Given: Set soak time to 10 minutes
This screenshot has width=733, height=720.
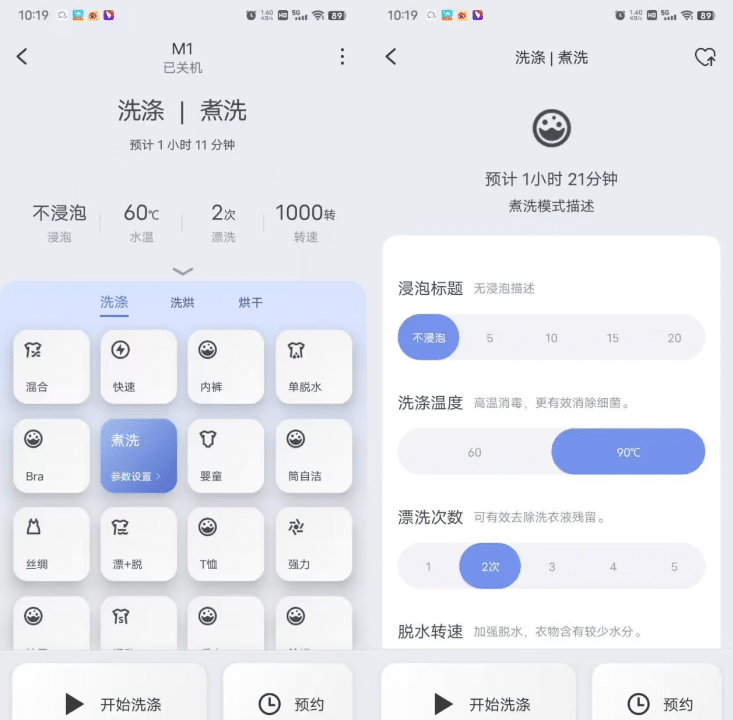Looking at the screenshot, I should point(551,338).
